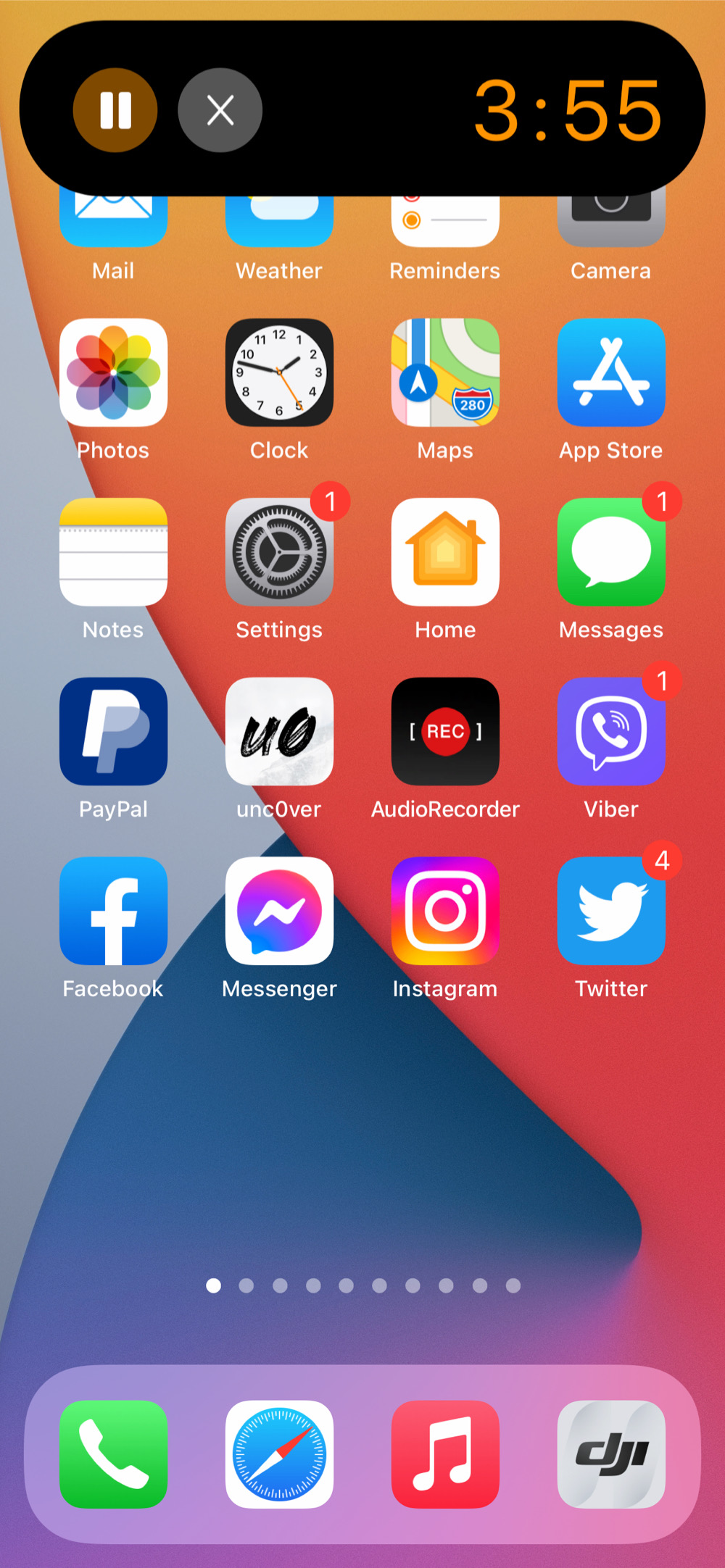The height and width of the screenshot is (1568, 725).
Task: Open Settings with one badge
Action: 279,552
